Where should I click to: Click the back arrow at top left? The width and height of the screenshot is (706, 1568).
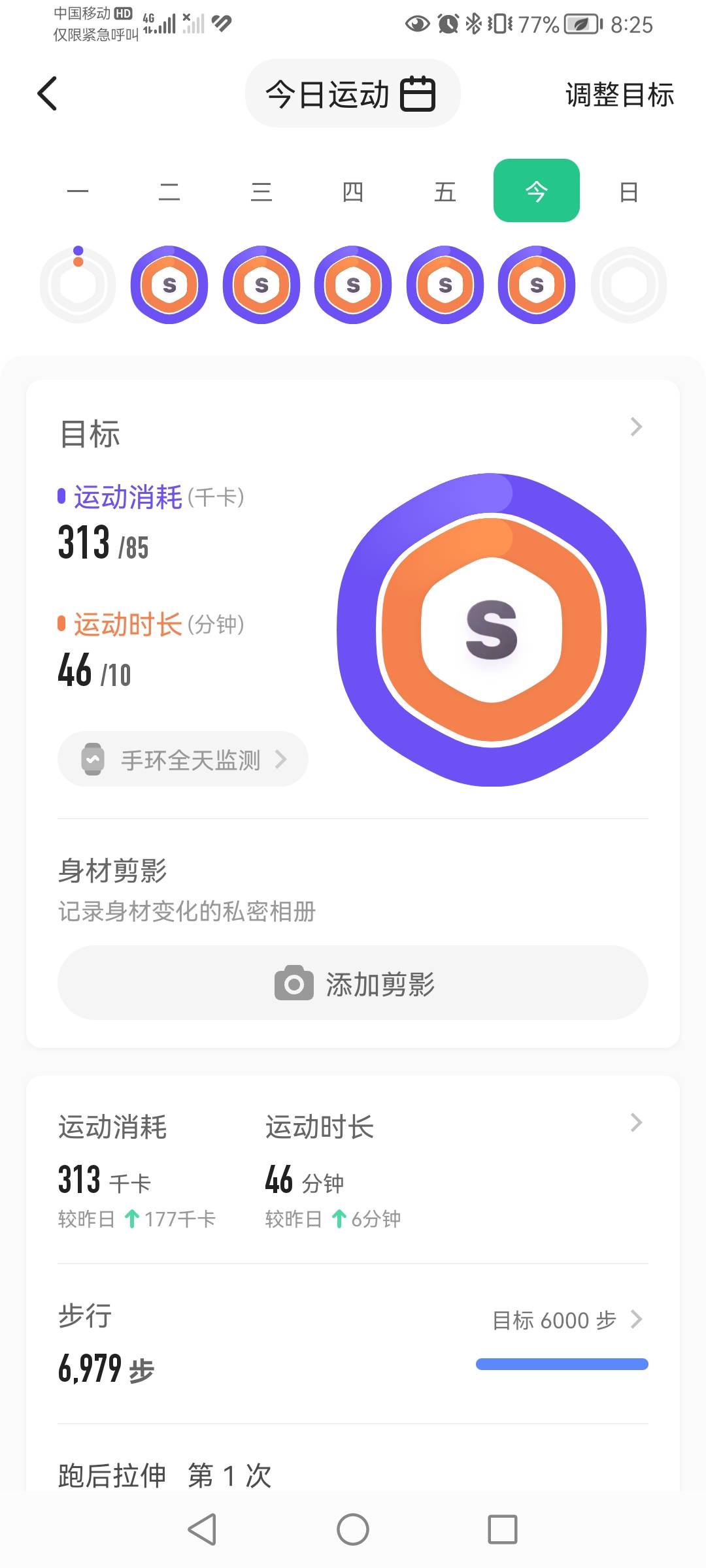47,93
